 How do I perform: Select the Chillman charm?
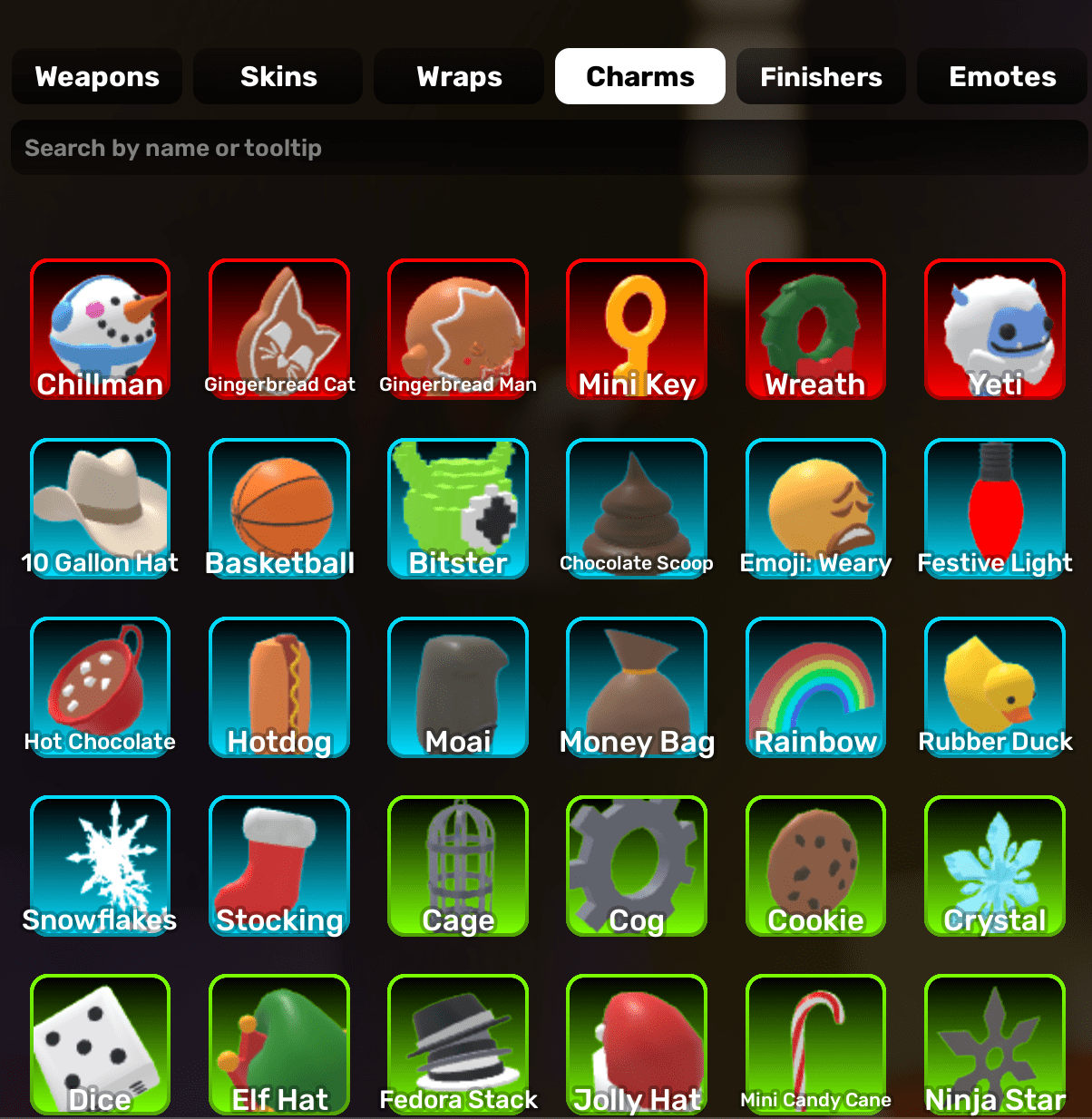coord(100,329)
